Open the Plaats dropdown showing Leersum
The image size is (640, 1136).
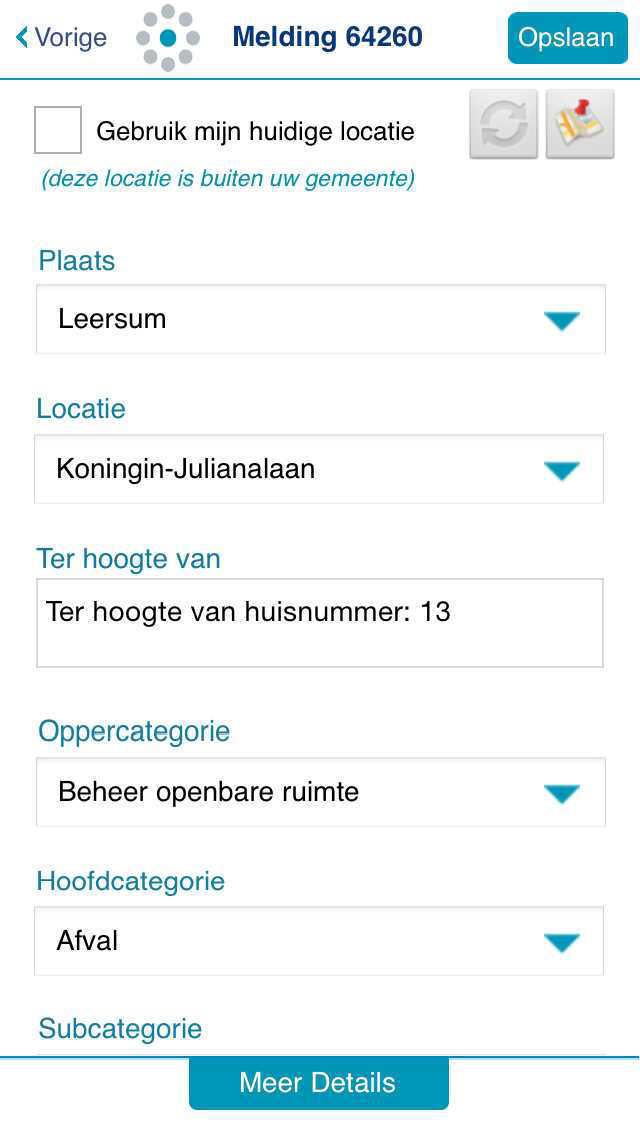[320, 319]
